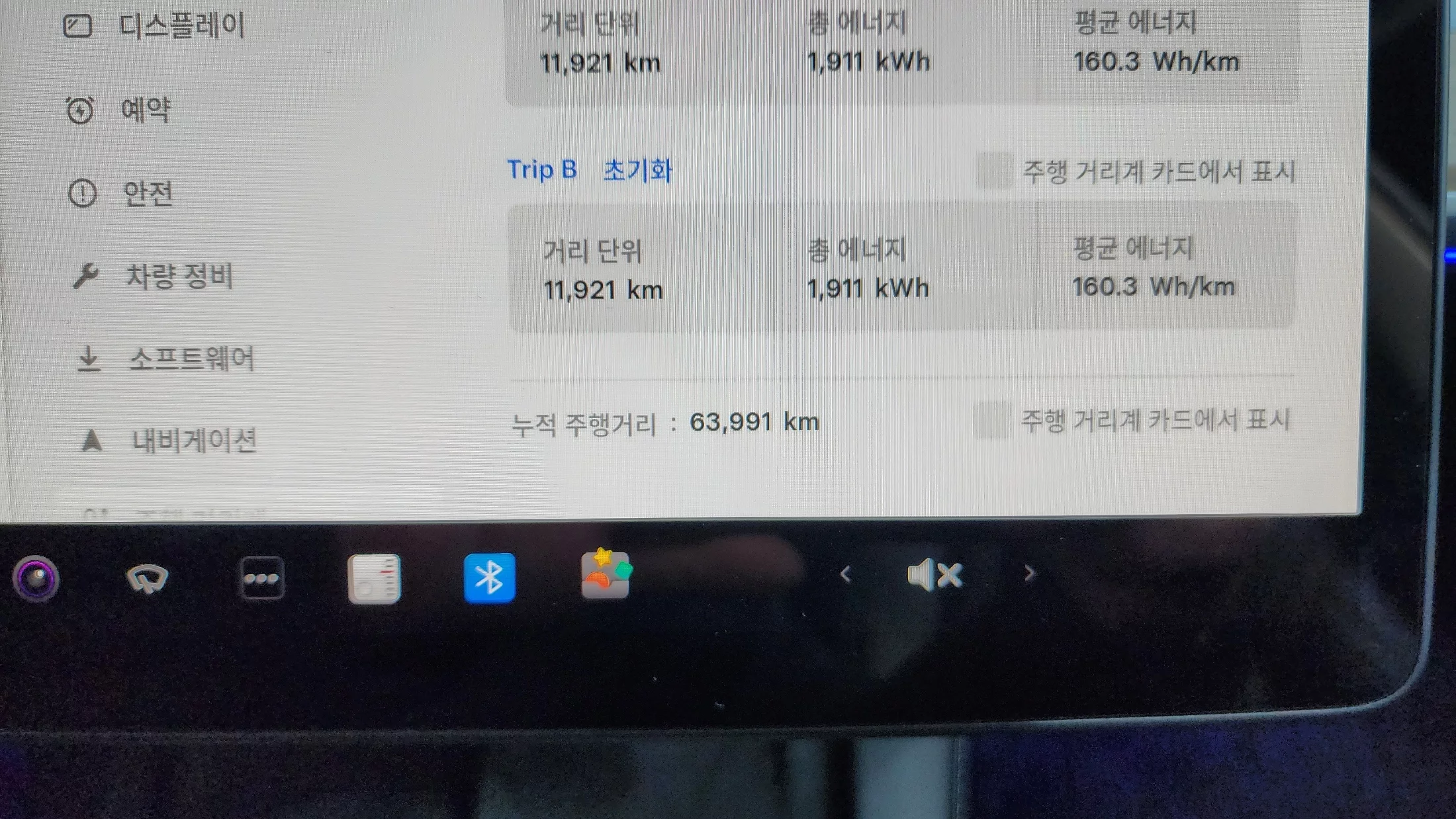Reset Trip B with 초기화

coord(637,170)
